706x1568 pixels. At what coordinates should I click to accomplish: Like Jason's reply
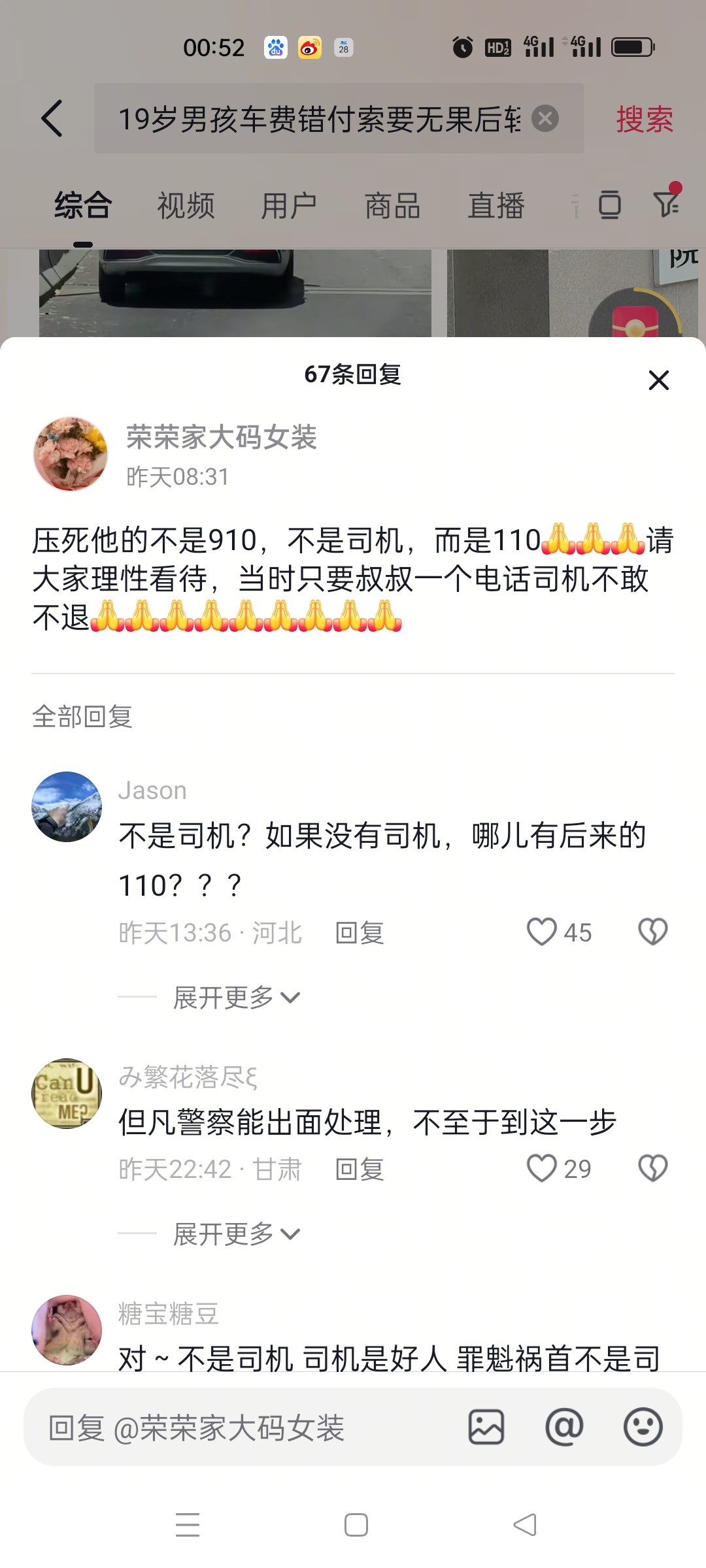pyautogui.click(x=542, y=932)
